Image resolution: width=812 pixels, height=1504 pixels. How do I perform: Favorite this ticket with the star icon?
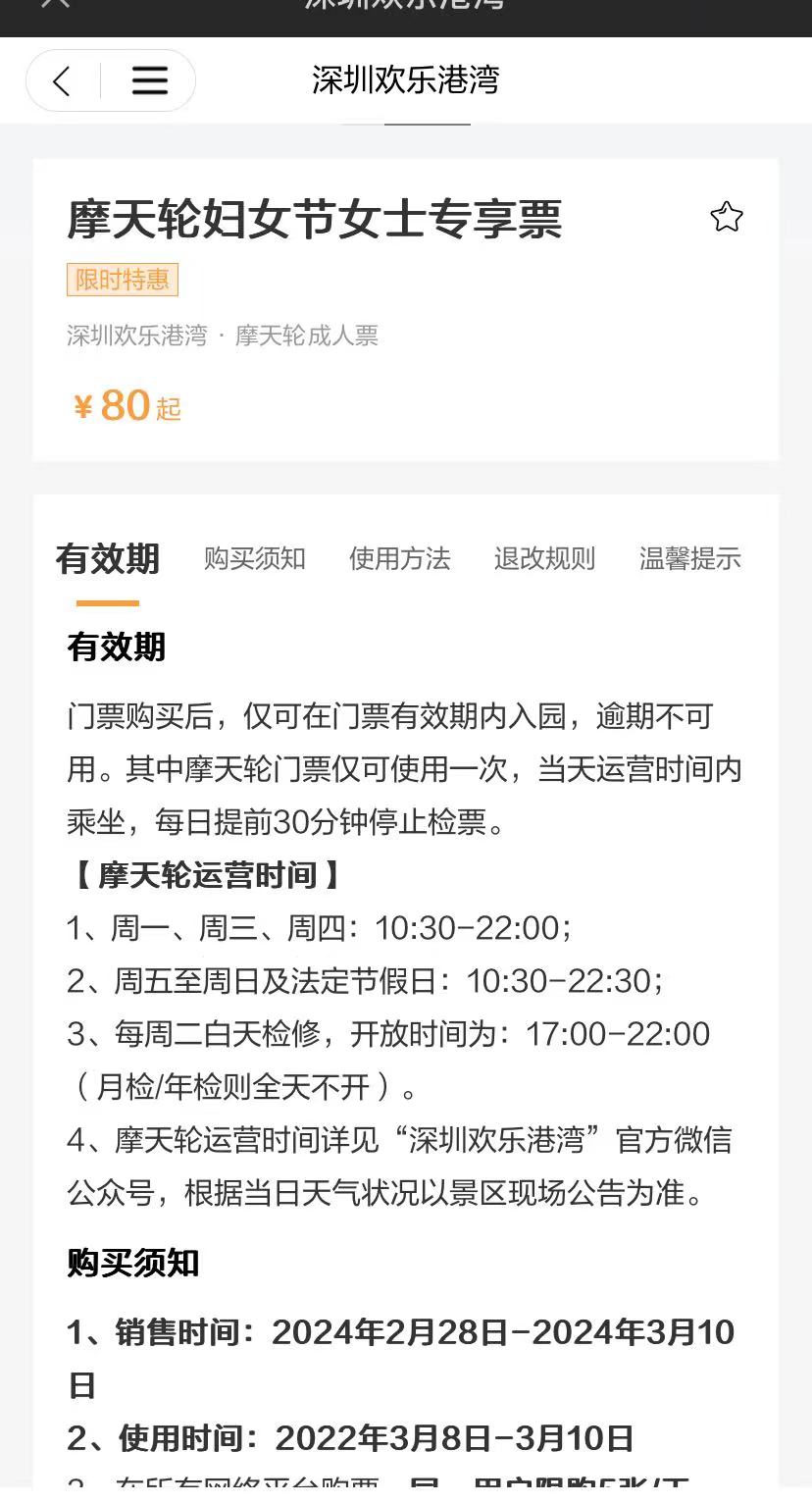[x=727, y=217]
